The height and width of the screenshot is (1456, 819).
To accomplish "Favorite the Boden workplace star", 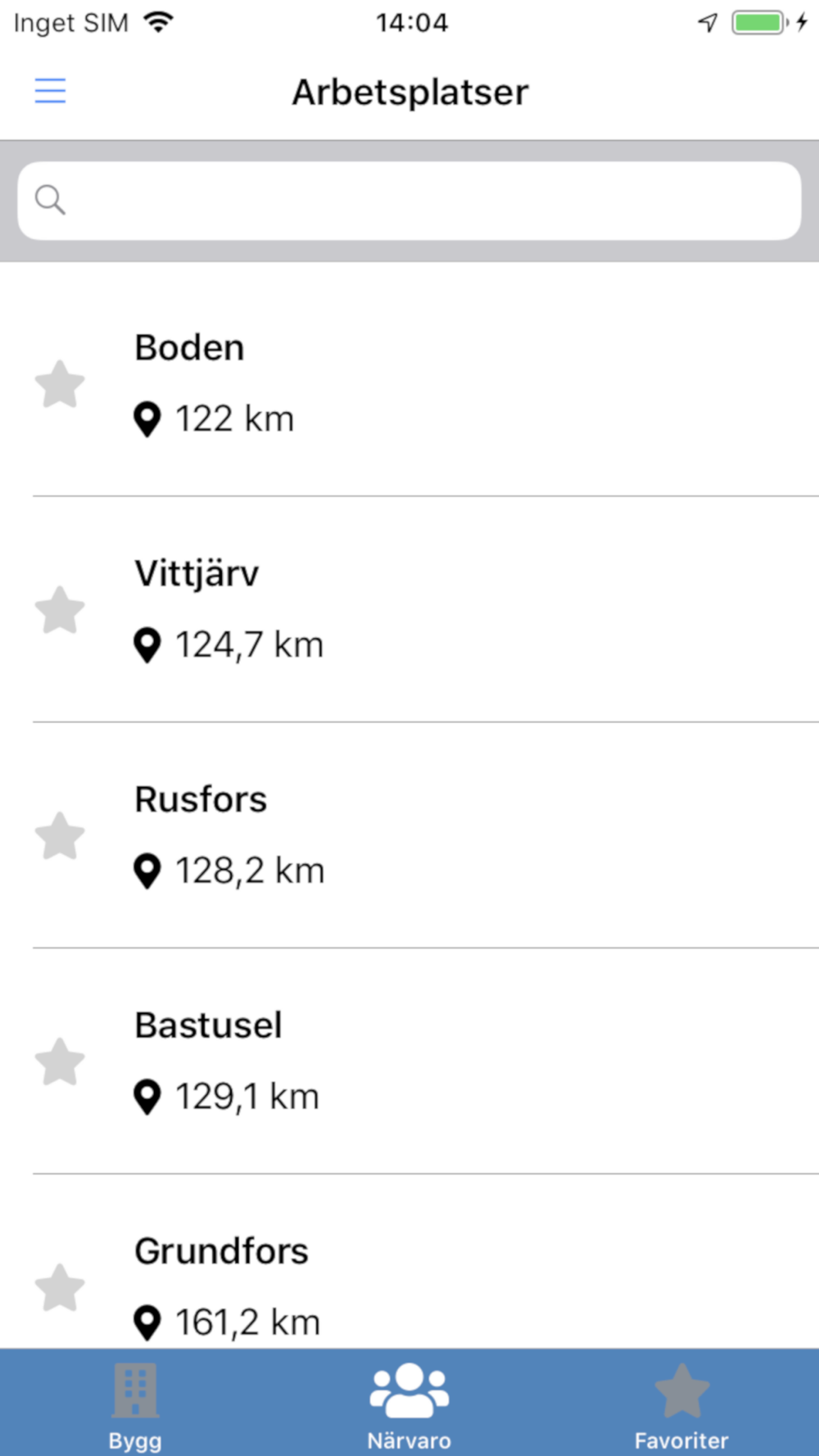I will tap(60, 384).
